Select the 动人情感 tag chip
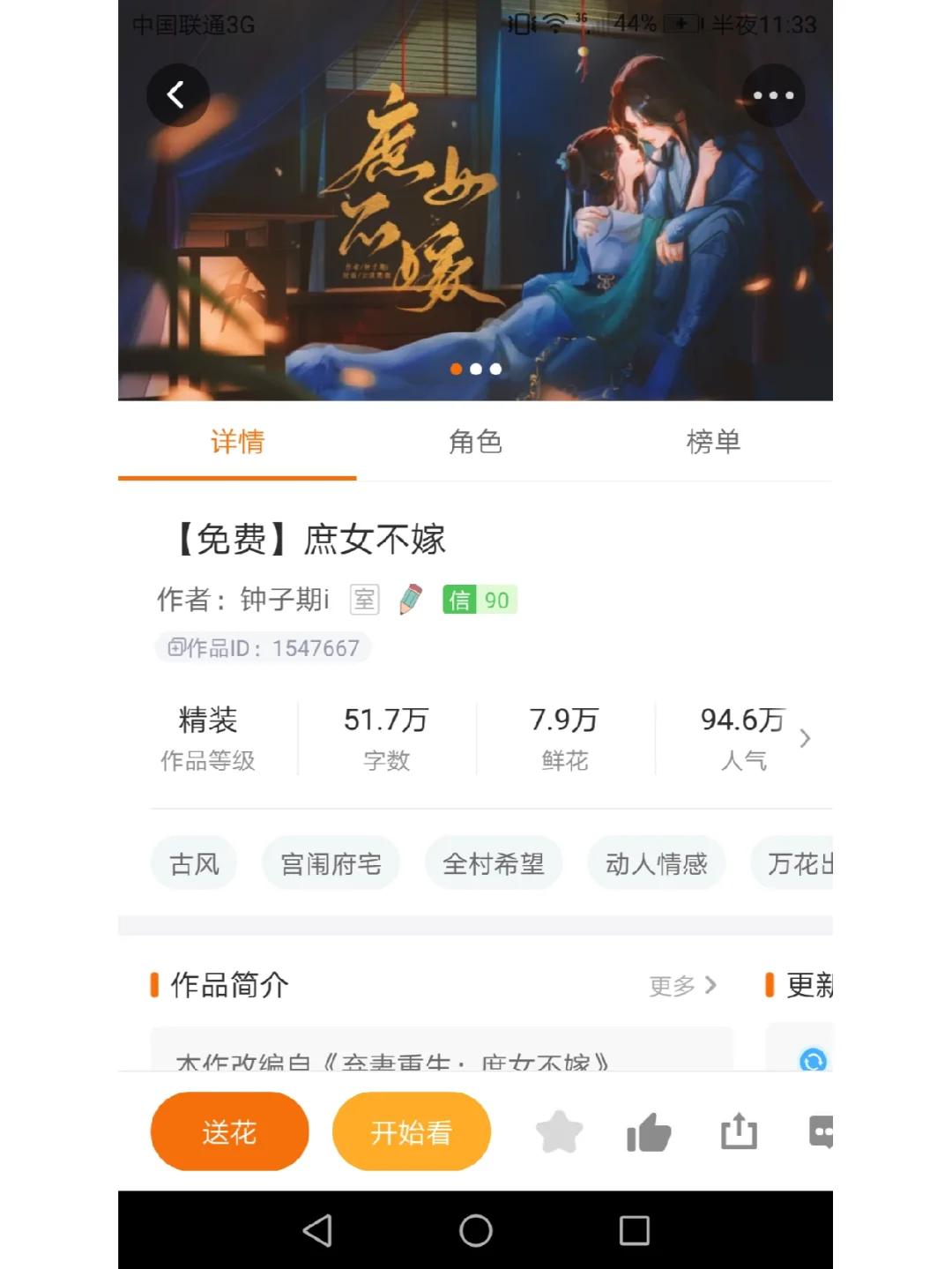This screenshot has height=1269, width=952. pyautogui.click(x=656, y=863)
